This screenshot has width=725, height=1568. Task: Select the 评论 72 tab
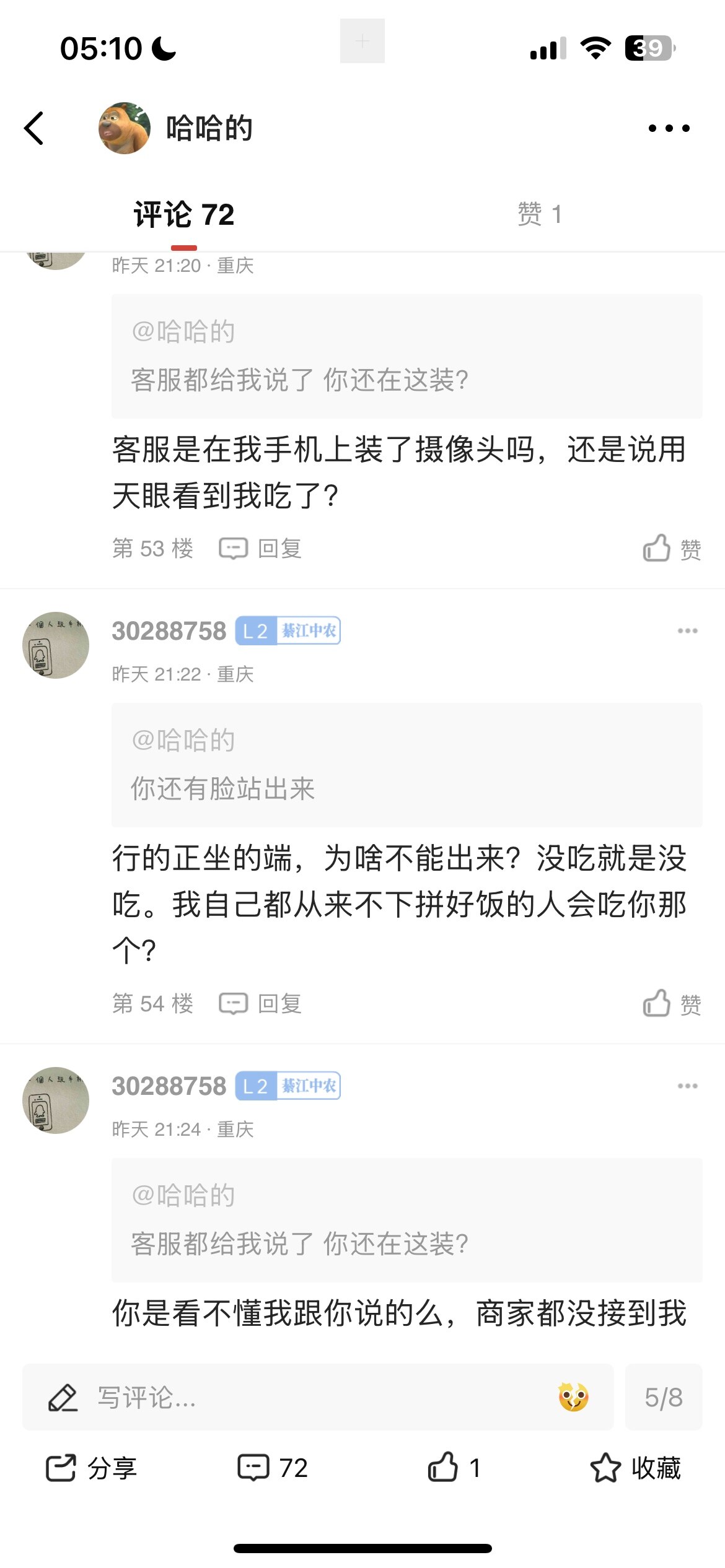click(x=184, y=214)
